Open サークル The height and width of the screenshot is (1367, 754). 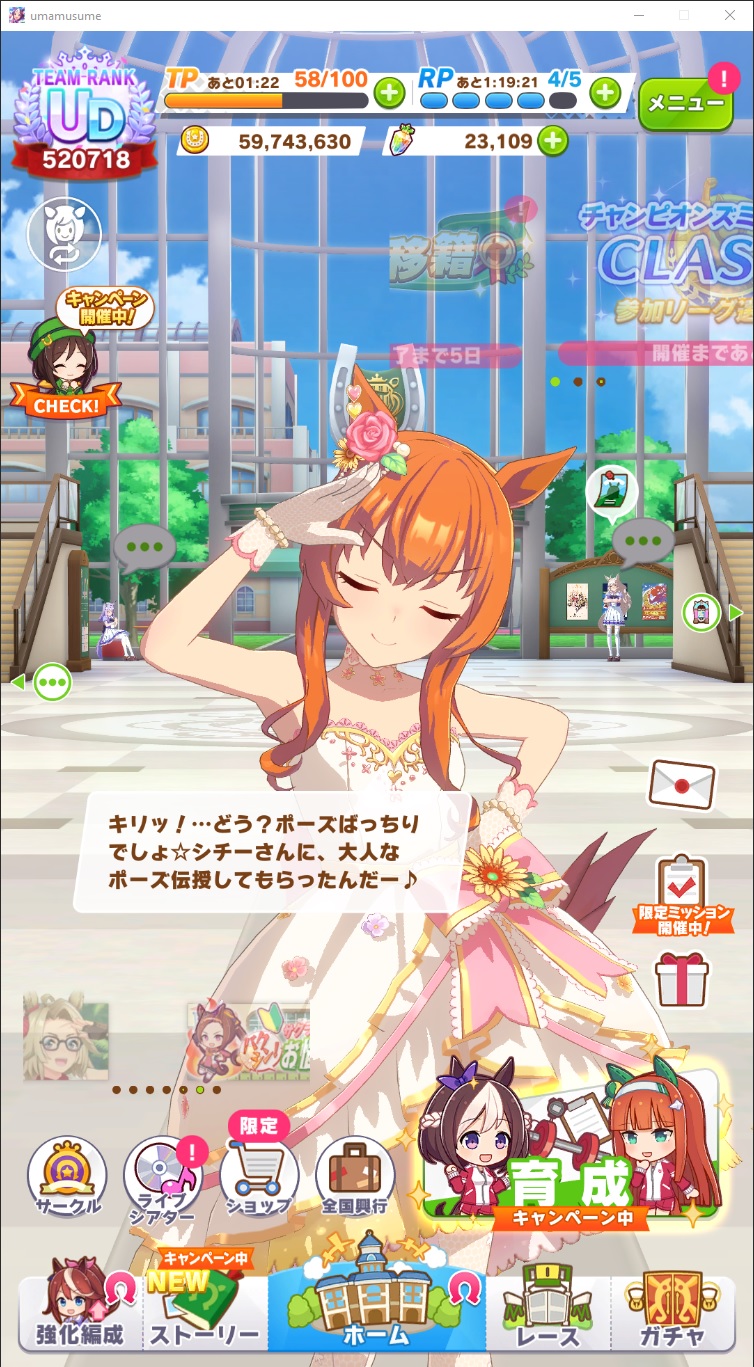tap(67, 1176)
